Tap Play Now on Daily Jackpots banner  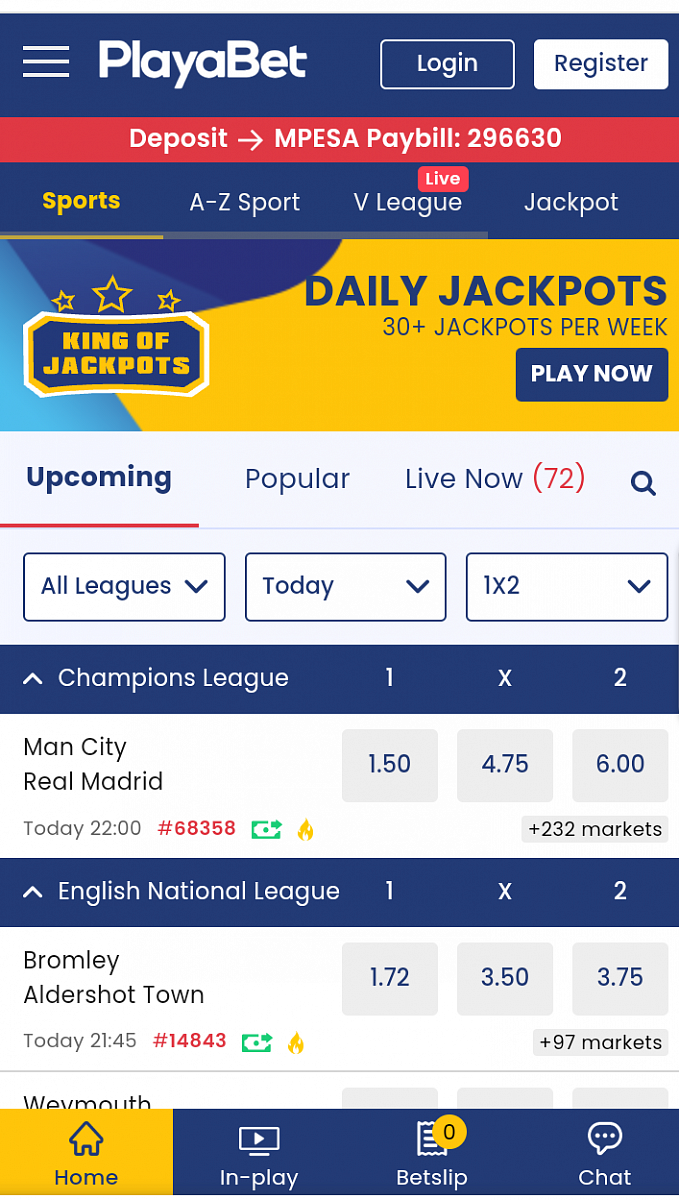(x=591, y=374)
